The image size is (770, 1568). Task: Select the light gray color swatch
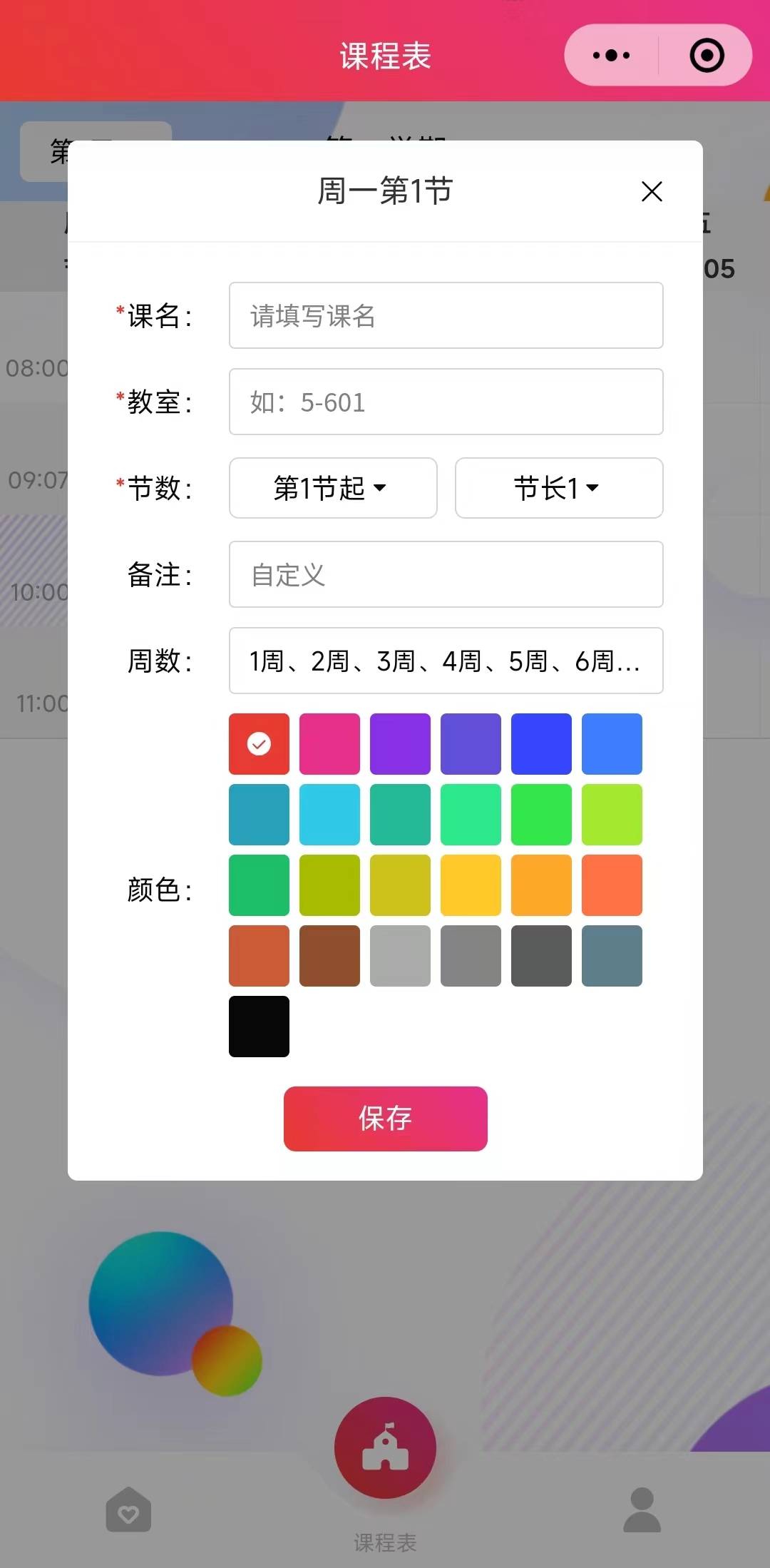coord(400,955)
